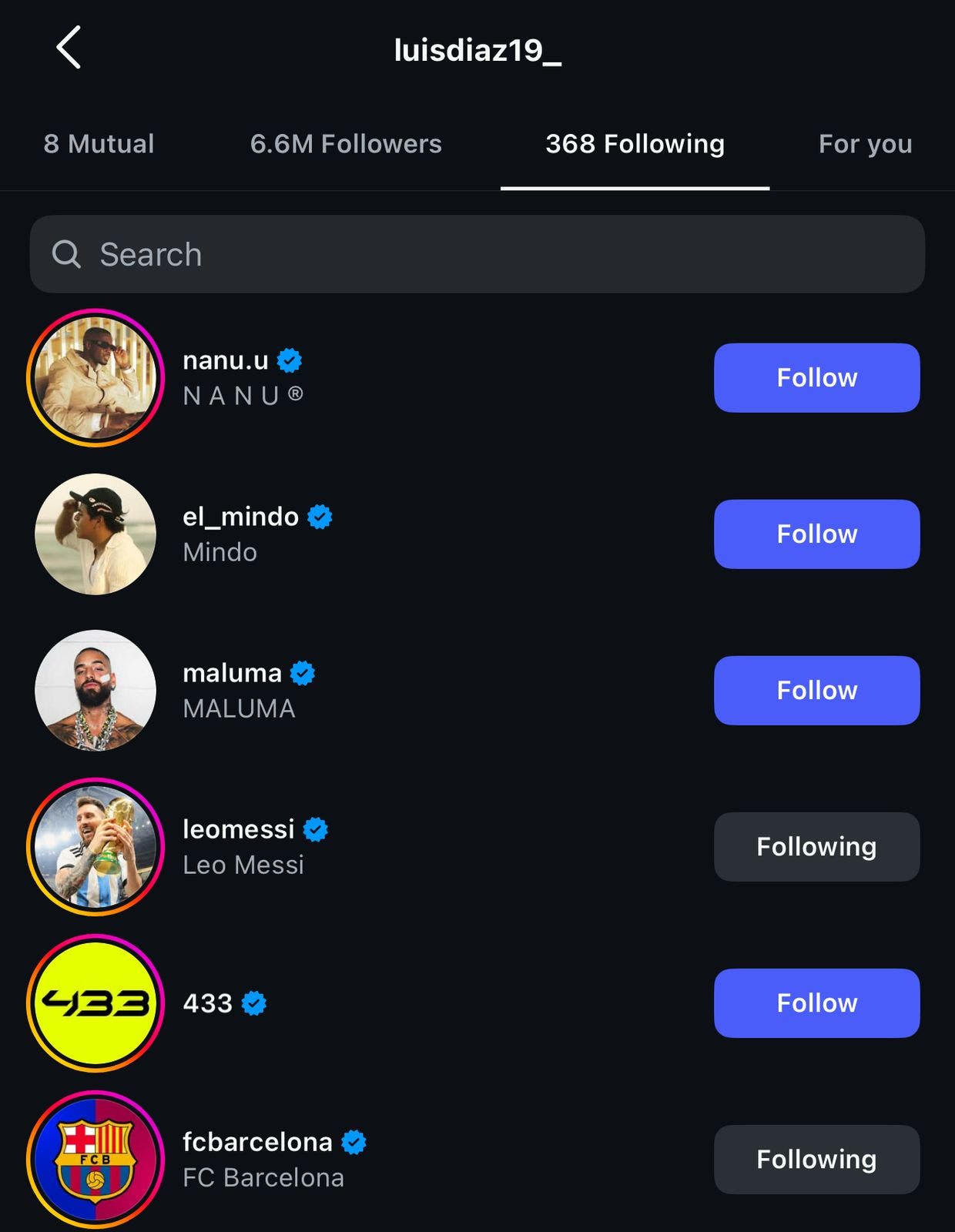
Task: Open the 6.6M Followers tab
Action: pyautogui.click(x=346, y=144)
